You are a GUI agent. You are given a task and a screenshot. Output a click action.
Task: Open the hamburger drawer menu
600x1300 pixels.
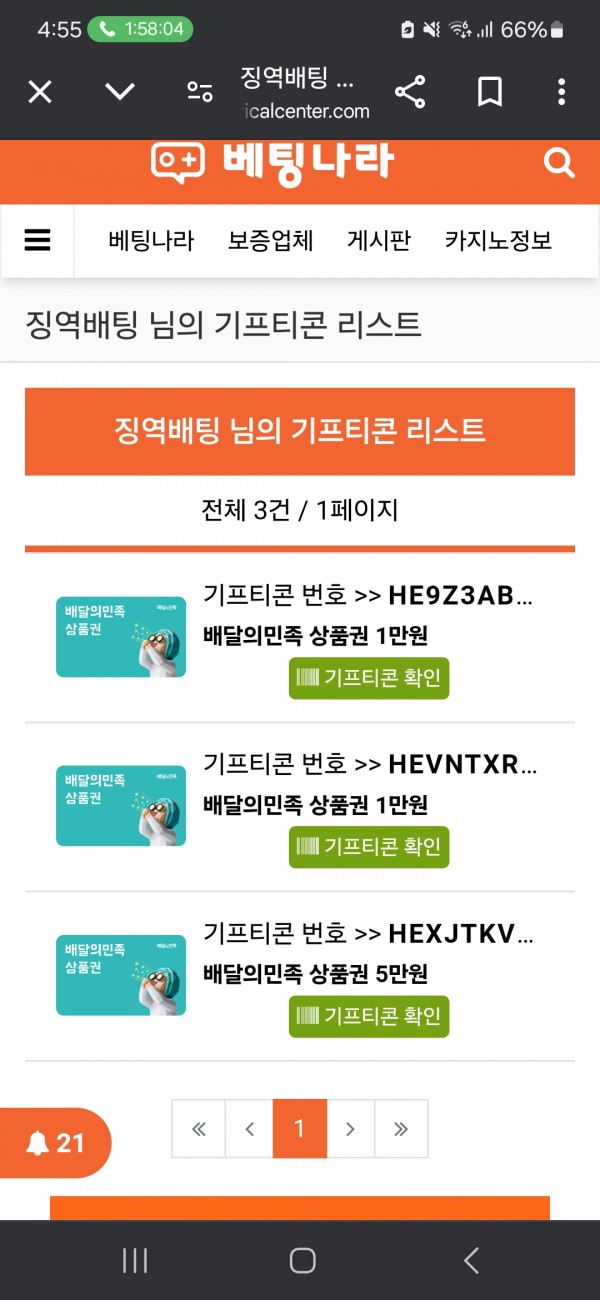coord(38,241)
